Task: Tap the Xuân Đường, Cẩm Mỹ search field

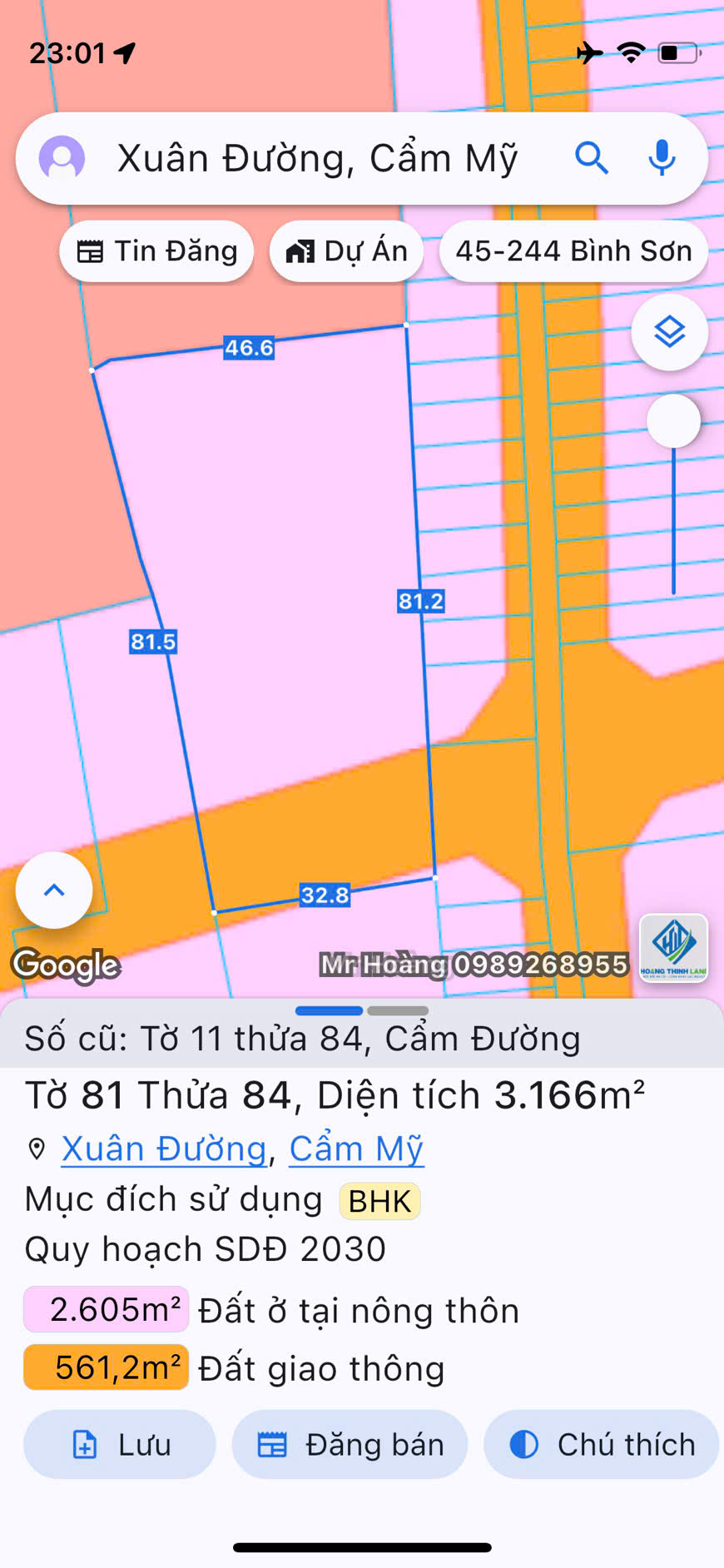Action: 316,158
